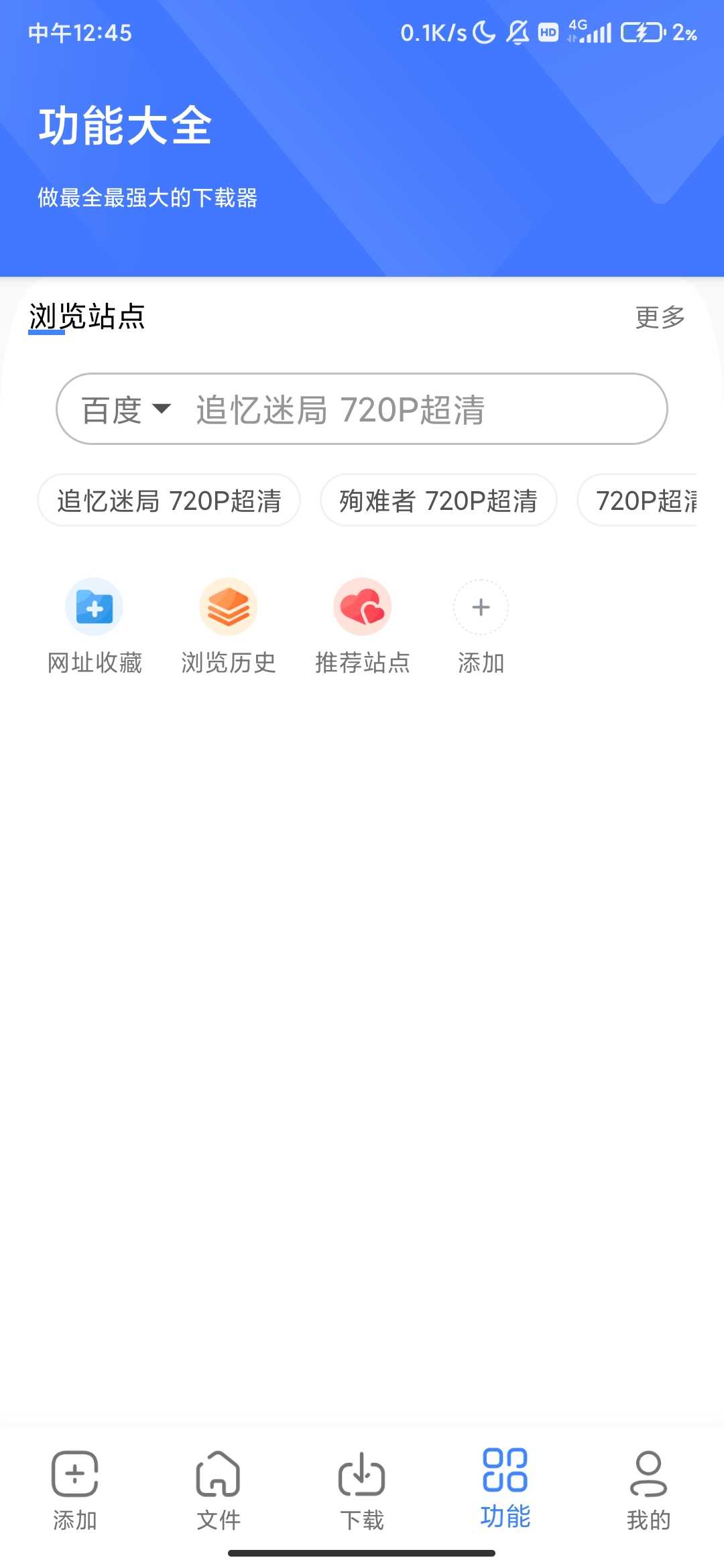Tap the search field showing 追忆迷局 720P超清
724x1568 pixels.
click(416, 409)
